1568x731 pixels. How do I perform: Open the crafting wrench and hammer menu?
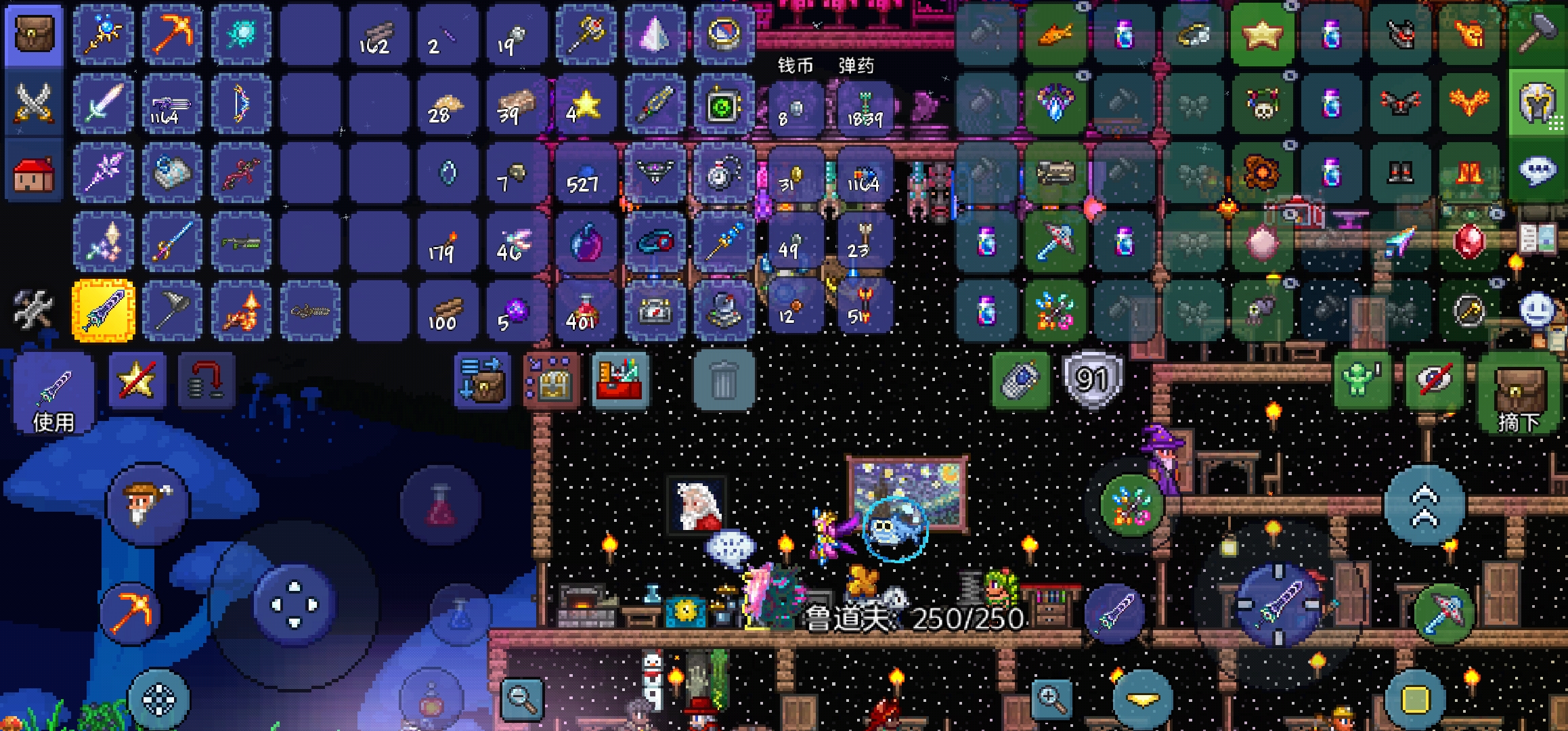pos(34,309)
